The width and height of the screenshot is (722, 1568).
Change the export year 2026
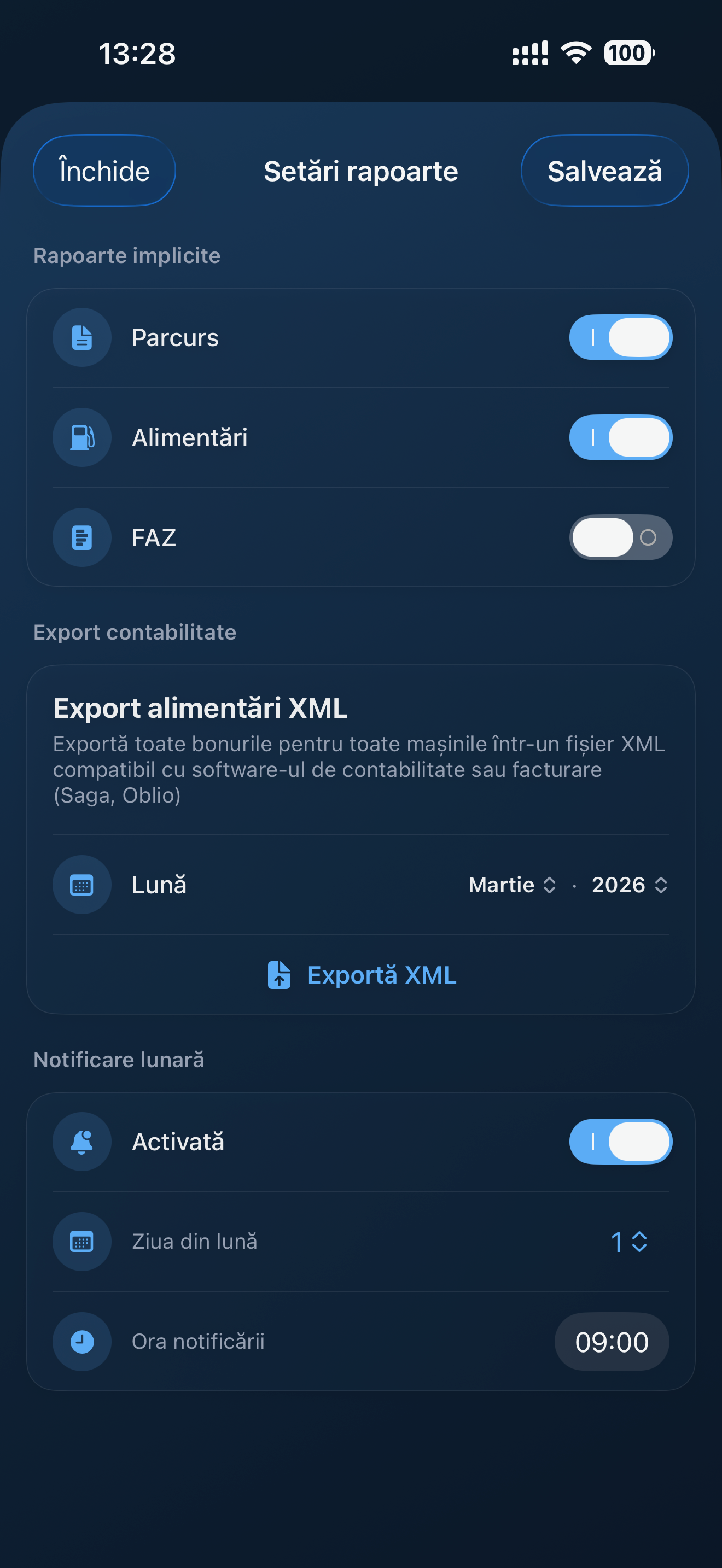(629, 885)
